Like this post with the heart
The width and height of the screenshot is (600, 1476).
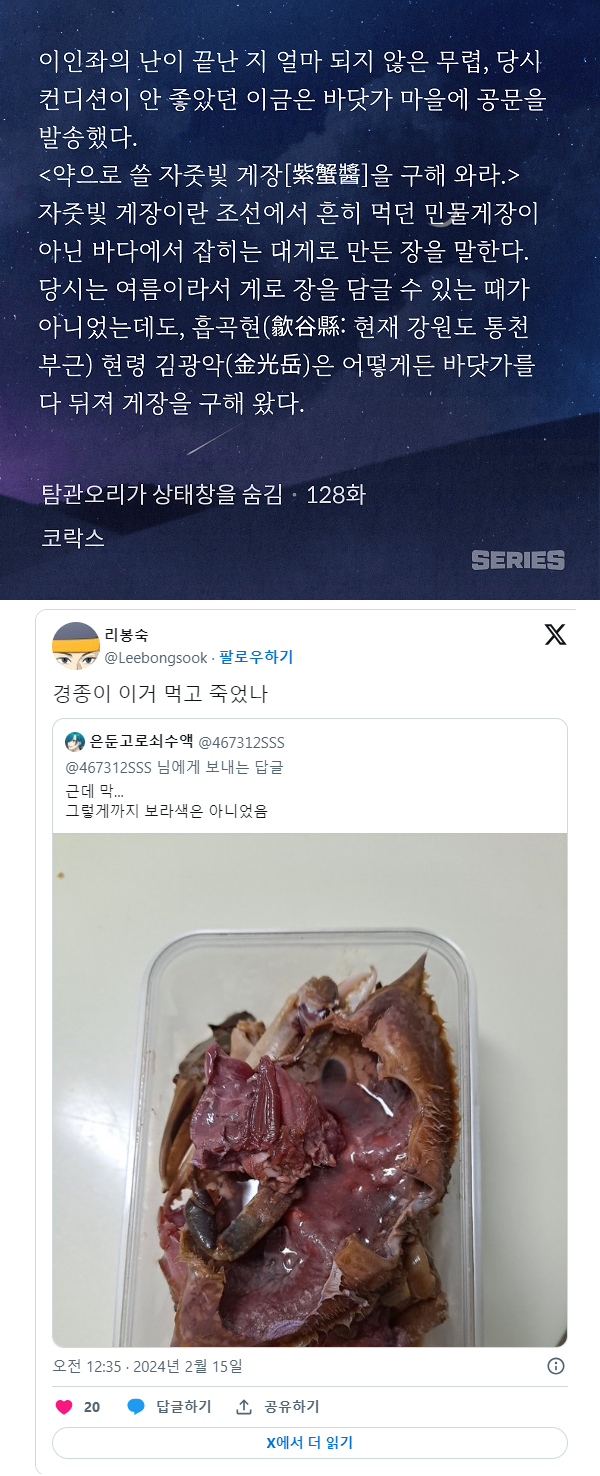[x=65, y=1407]
